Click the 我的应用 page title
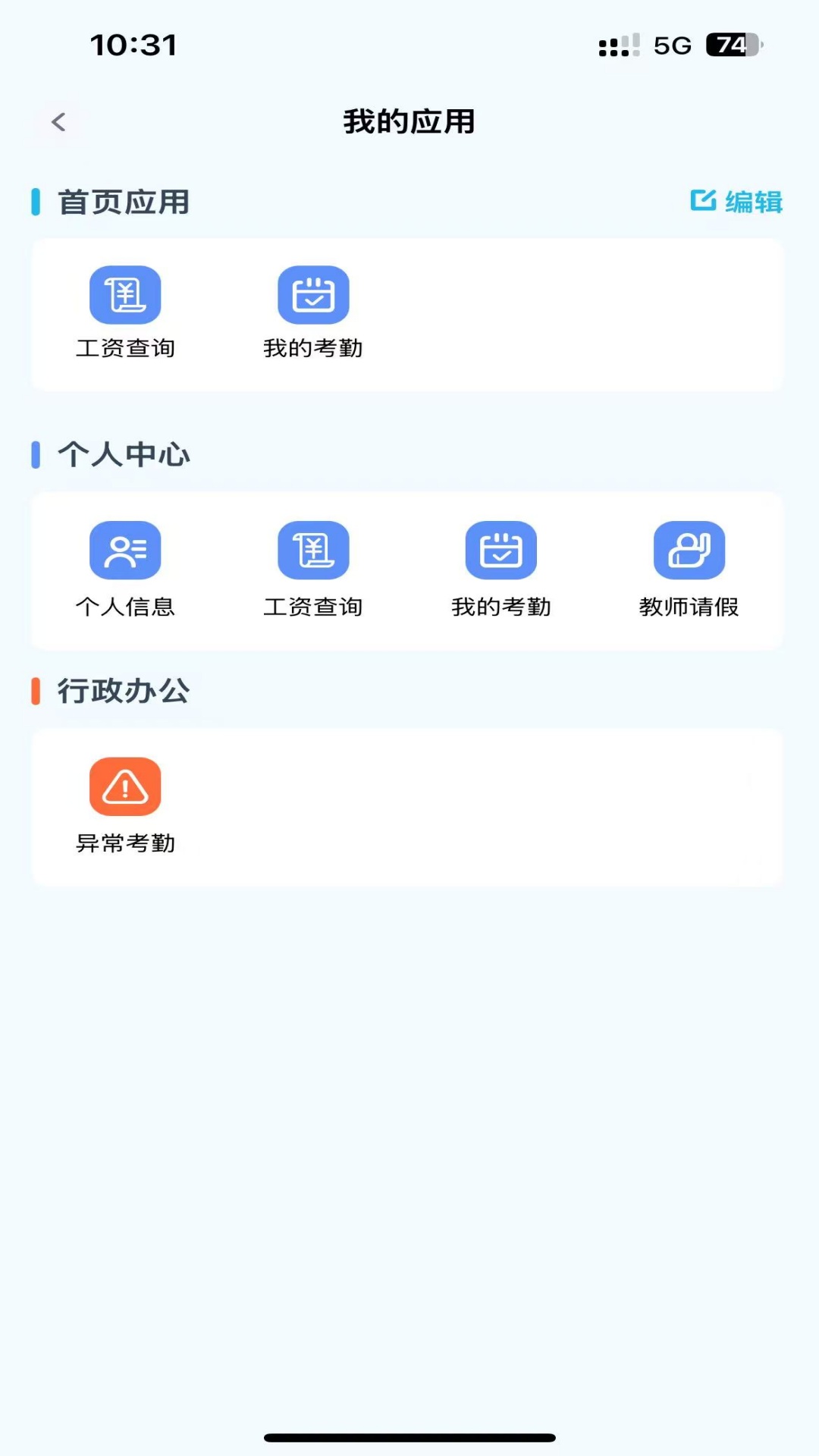 [409, 121]
